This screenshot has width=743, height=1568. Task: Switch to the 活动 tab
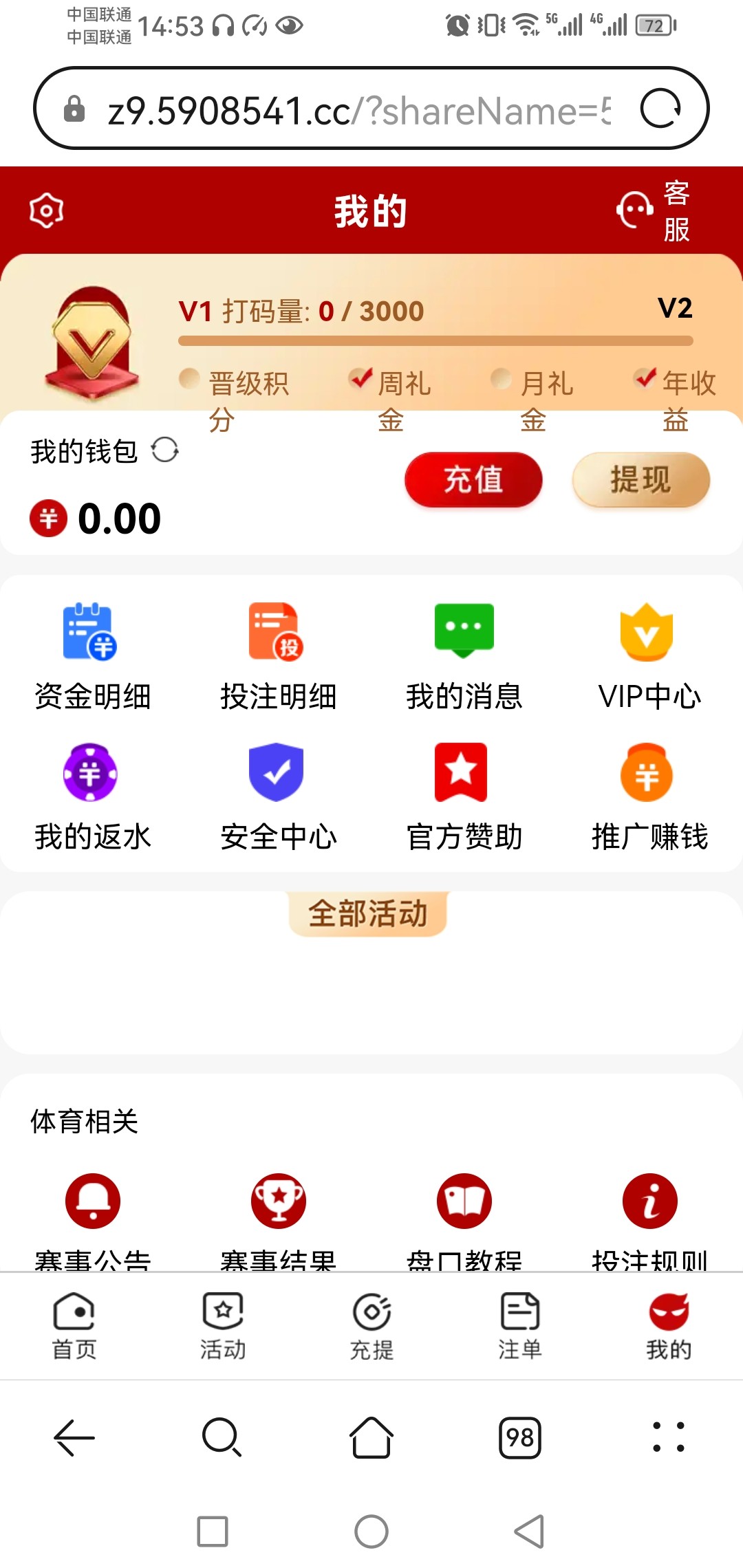point(223,1326)
